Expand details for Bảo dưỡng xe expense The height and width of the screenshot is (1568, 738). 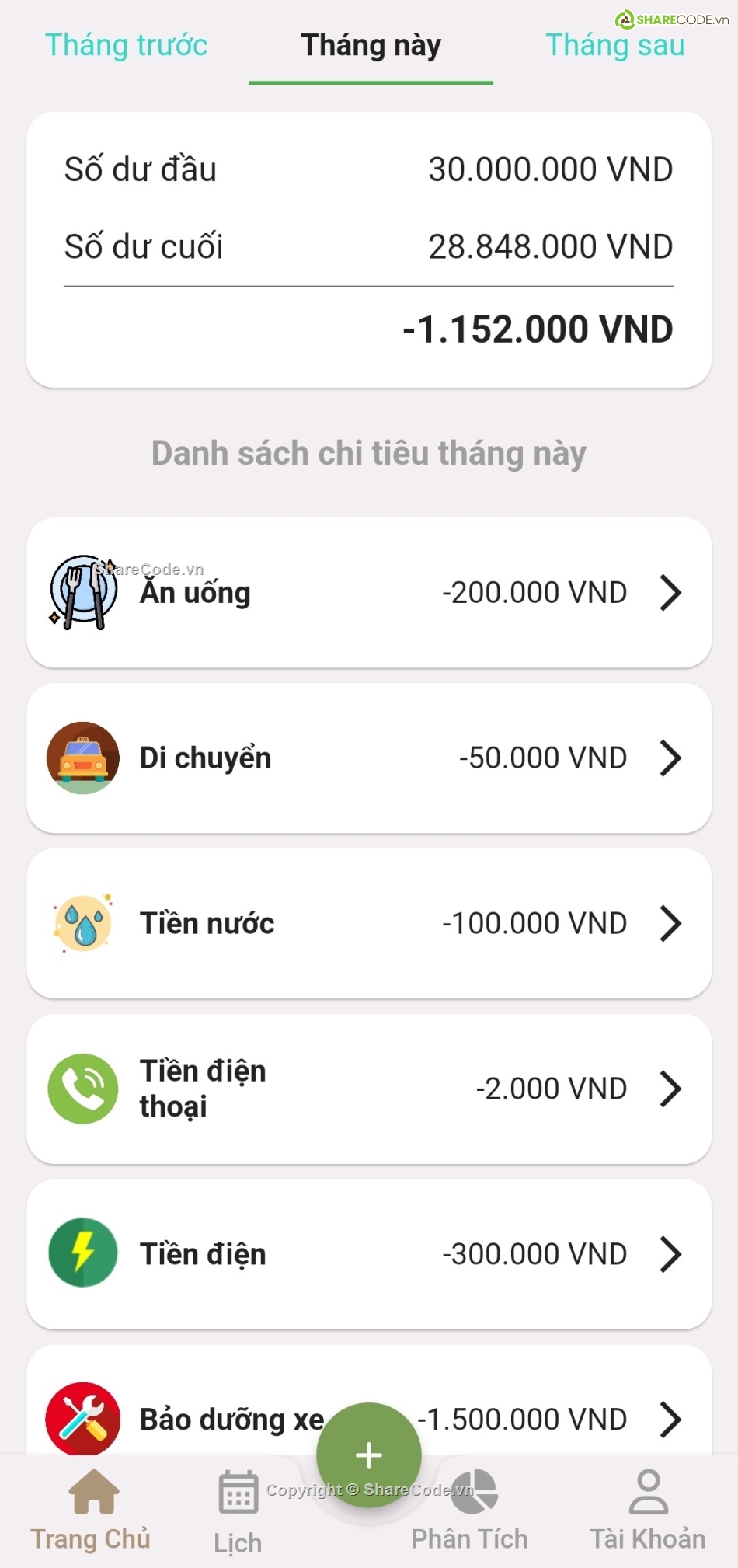coord(670,1419)
